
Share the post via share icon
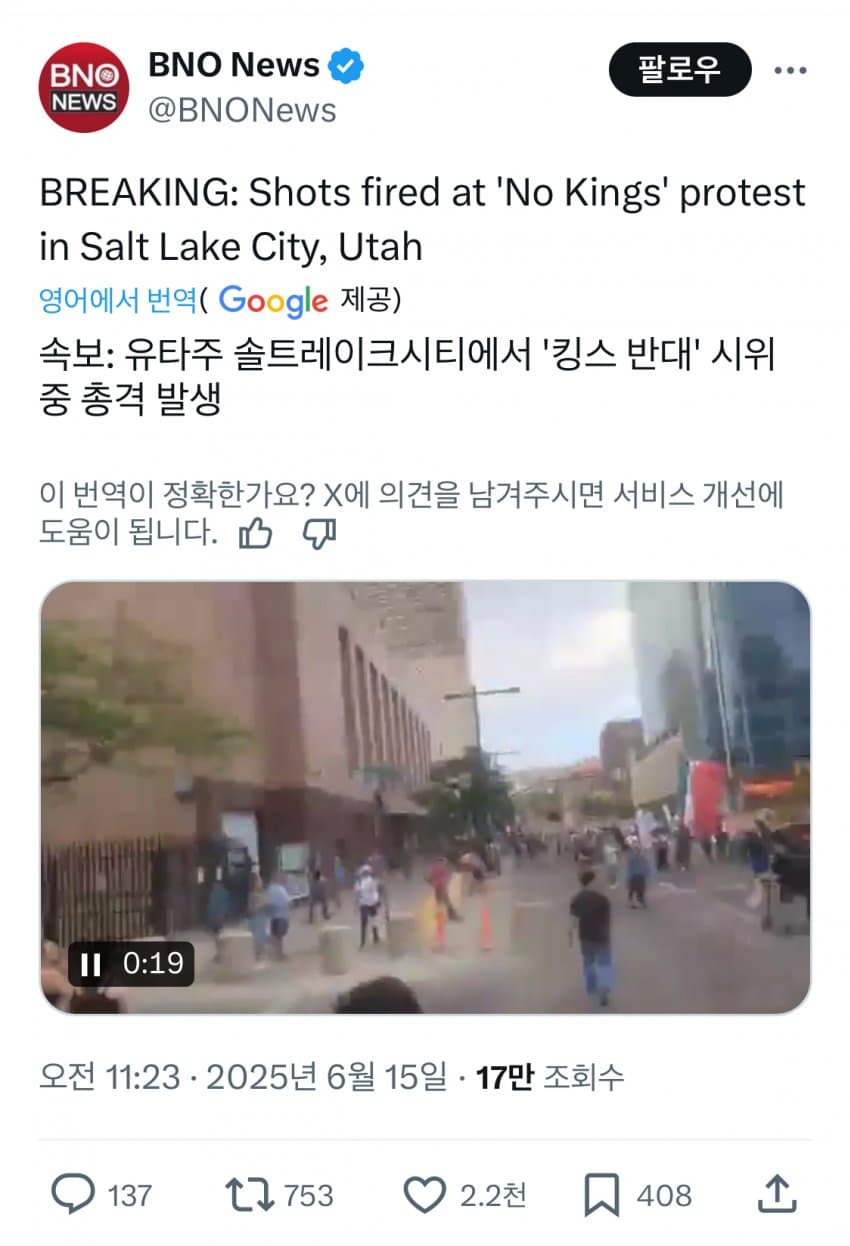pyautogui.click(x=777, y=1194)
